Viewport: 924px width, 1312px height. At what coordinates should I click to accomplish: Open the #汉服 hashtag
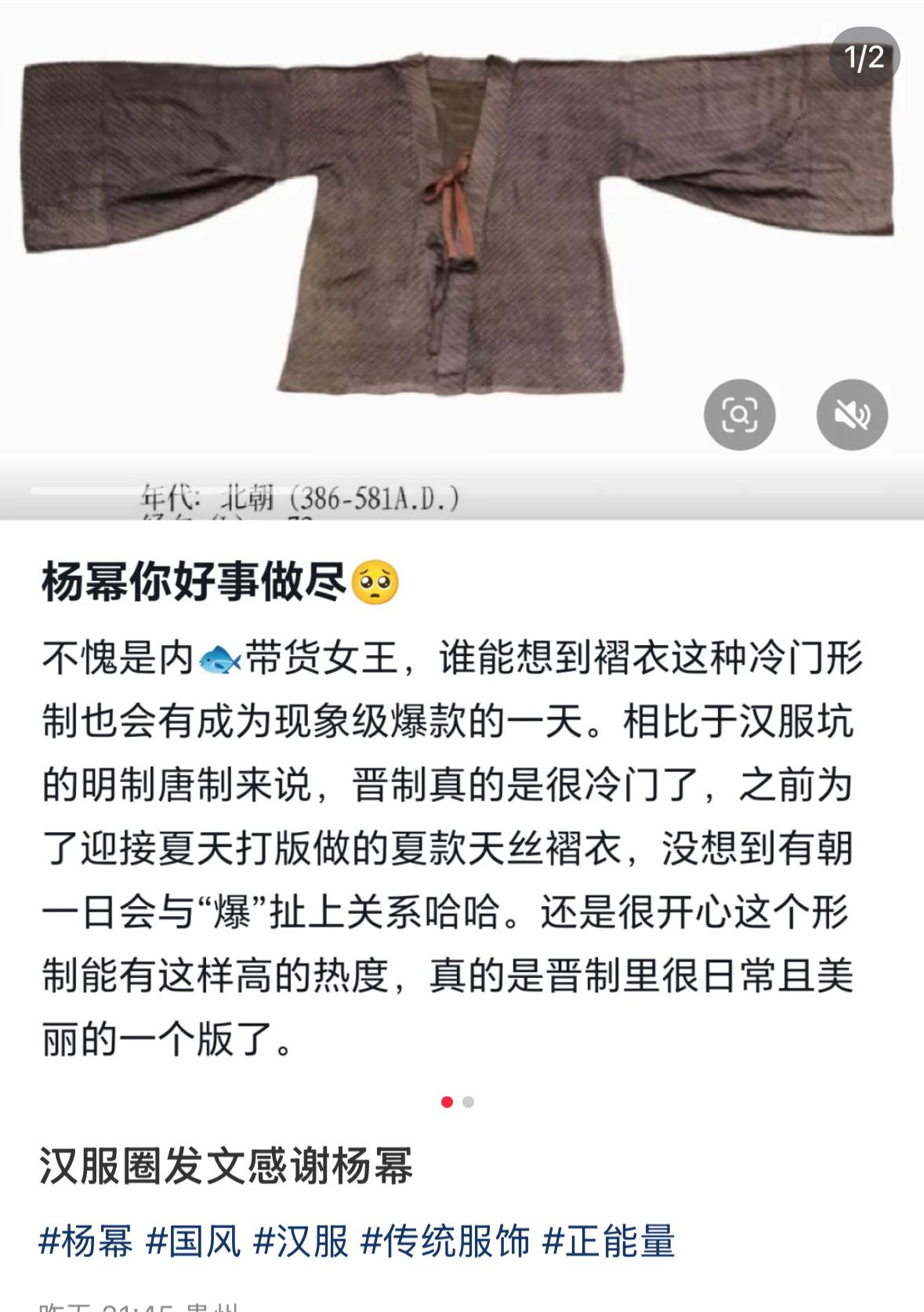(301, 1242)
